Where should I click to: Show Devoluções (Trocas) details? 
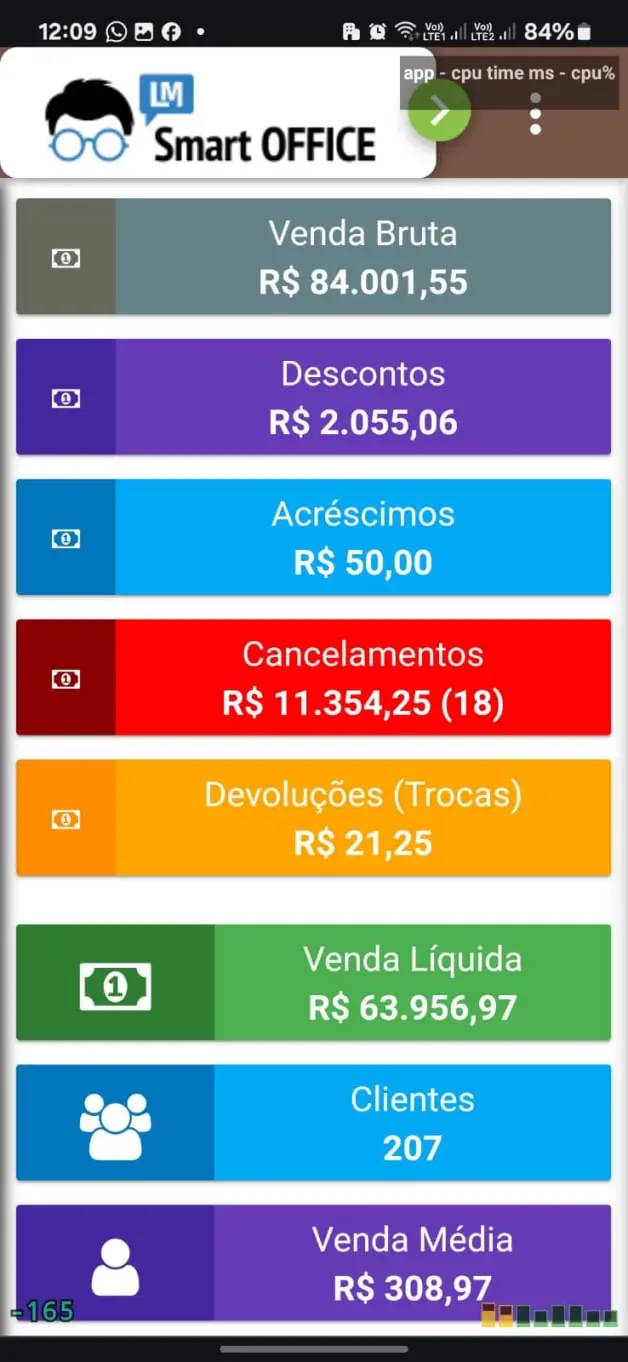coord(314,818)
